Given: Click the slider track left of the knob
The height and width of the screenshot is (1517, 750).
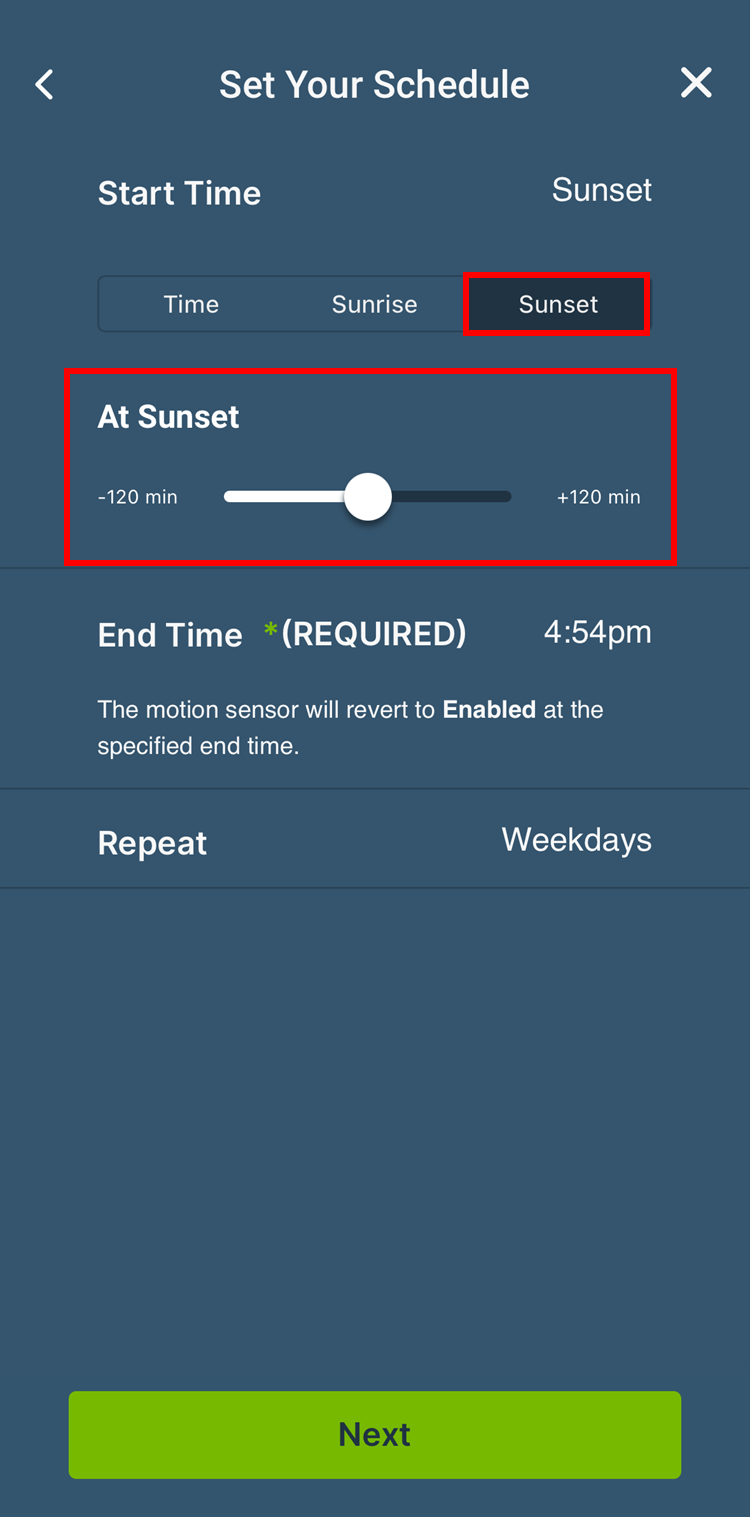Looking at the screenshot, I should [x=285, y=496].
